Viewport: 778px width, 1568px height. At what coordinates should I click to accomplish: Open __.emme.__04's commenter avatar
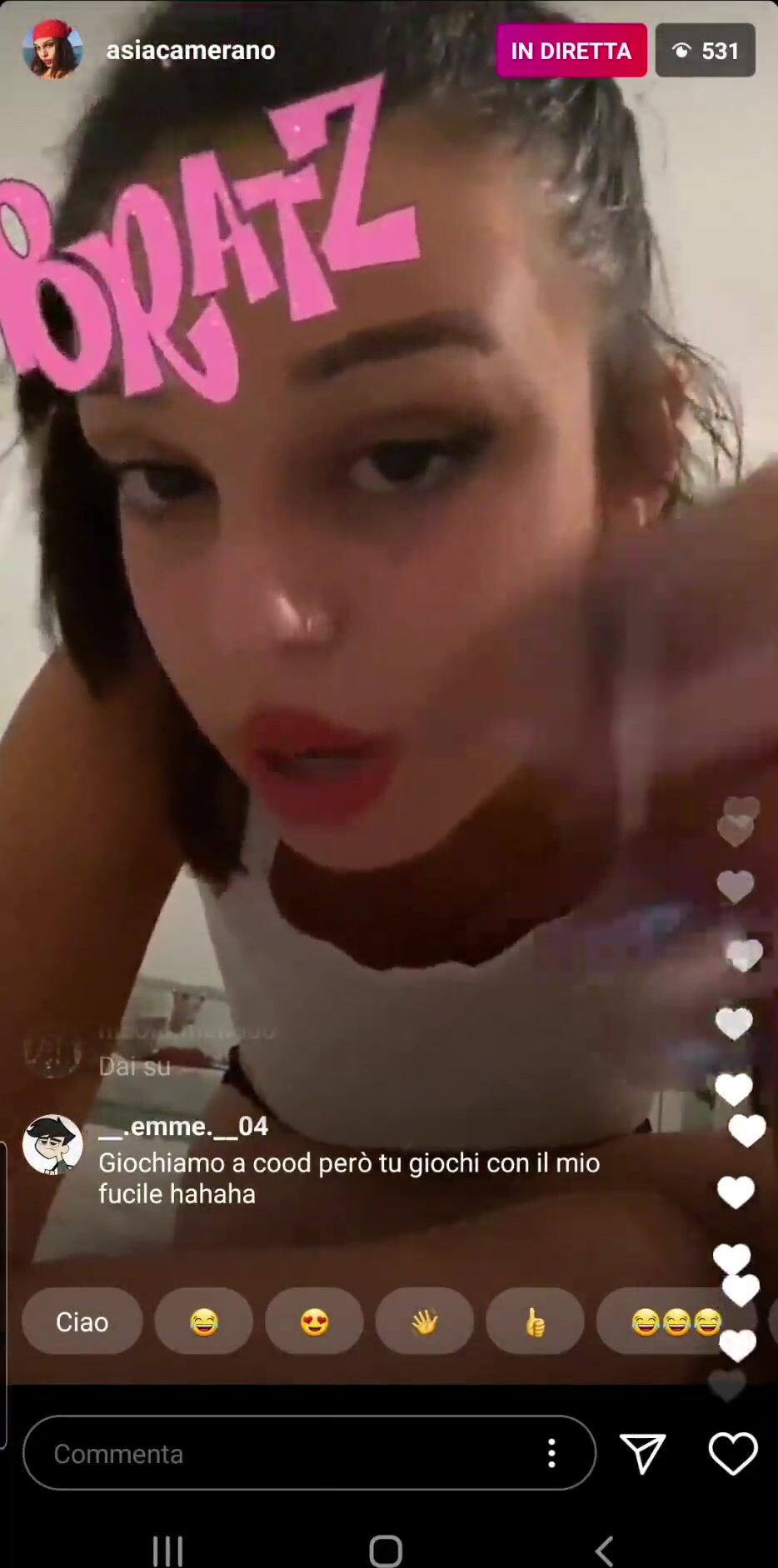click(x=52, y=1144)
